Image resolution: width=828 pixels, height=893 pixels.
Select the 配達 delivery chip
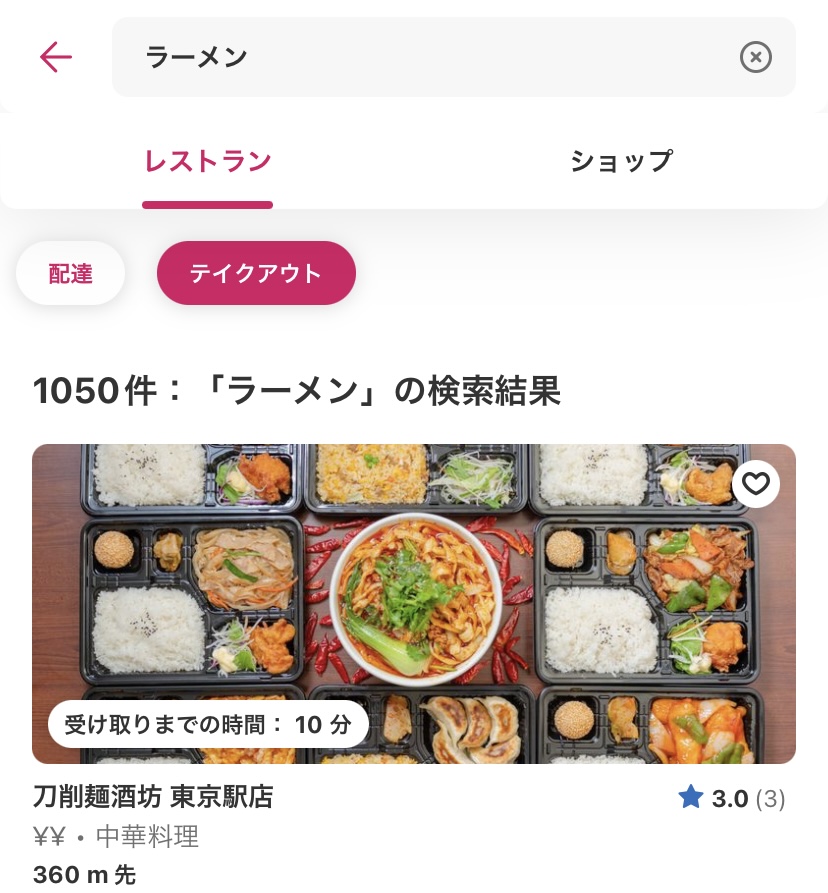pos(71,273)
